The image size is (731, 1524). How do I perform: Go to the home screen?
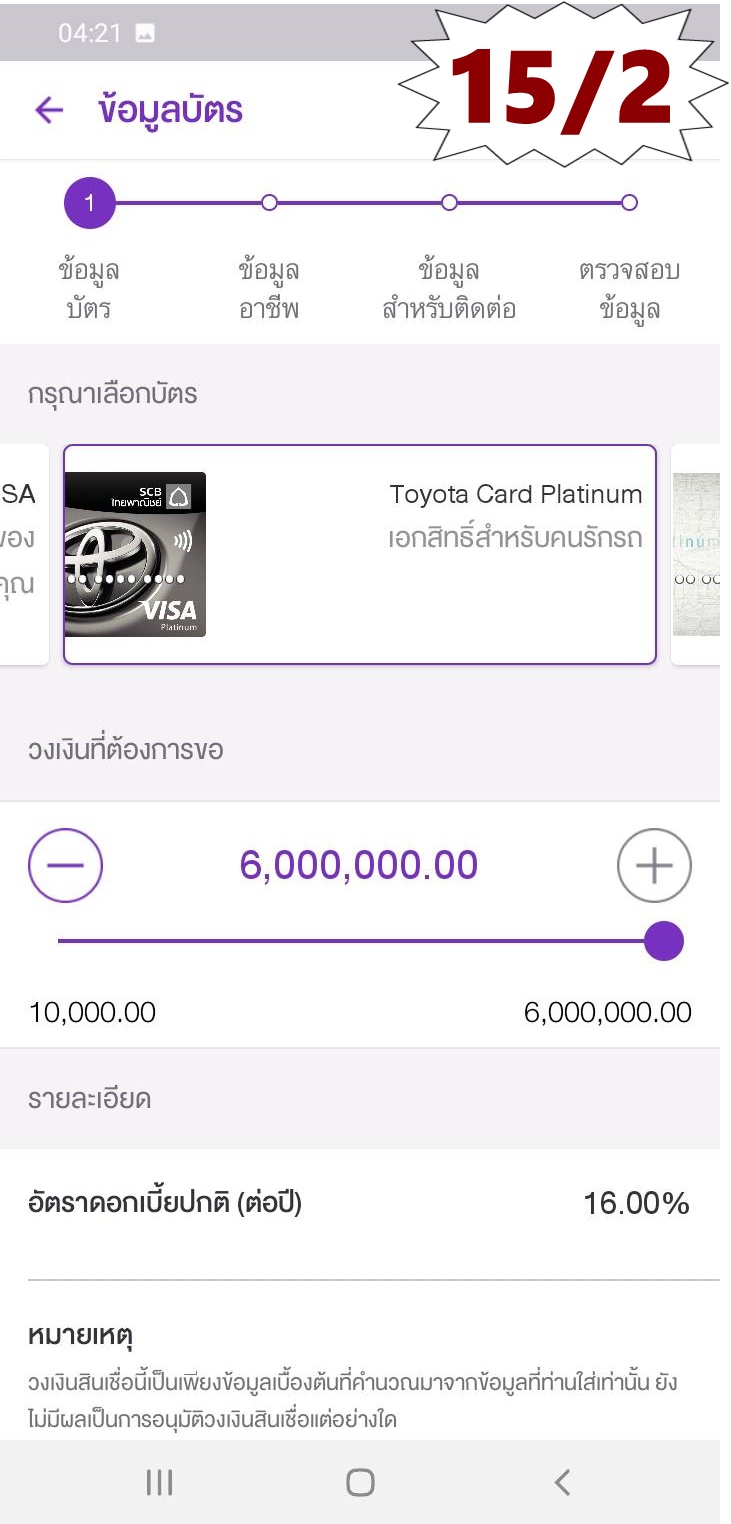(x=360, y=1482)
